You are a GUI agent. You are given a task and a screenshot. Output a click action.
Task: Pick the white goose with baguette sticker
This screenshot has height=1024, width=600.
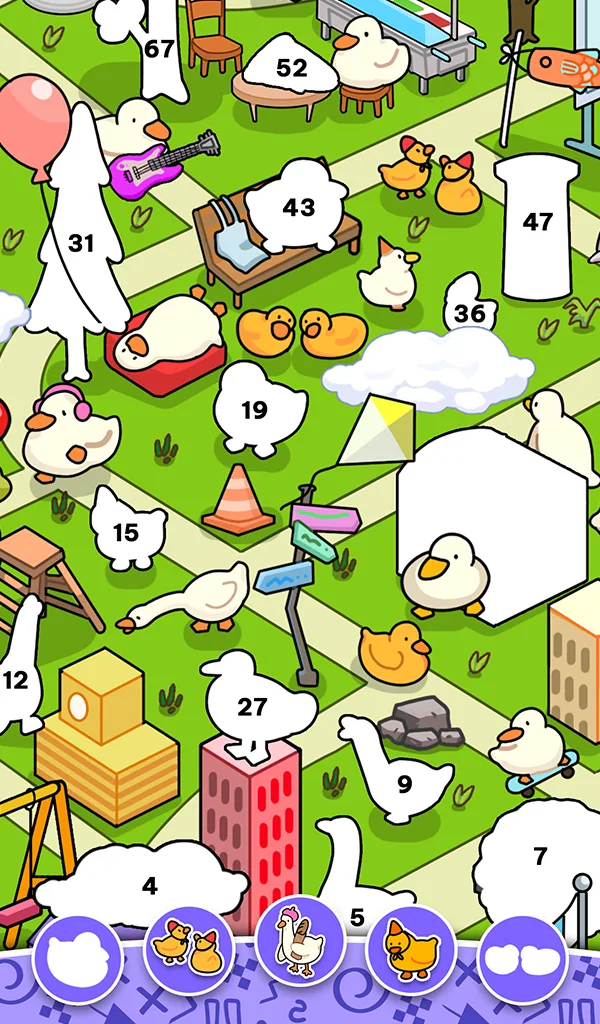301,942
